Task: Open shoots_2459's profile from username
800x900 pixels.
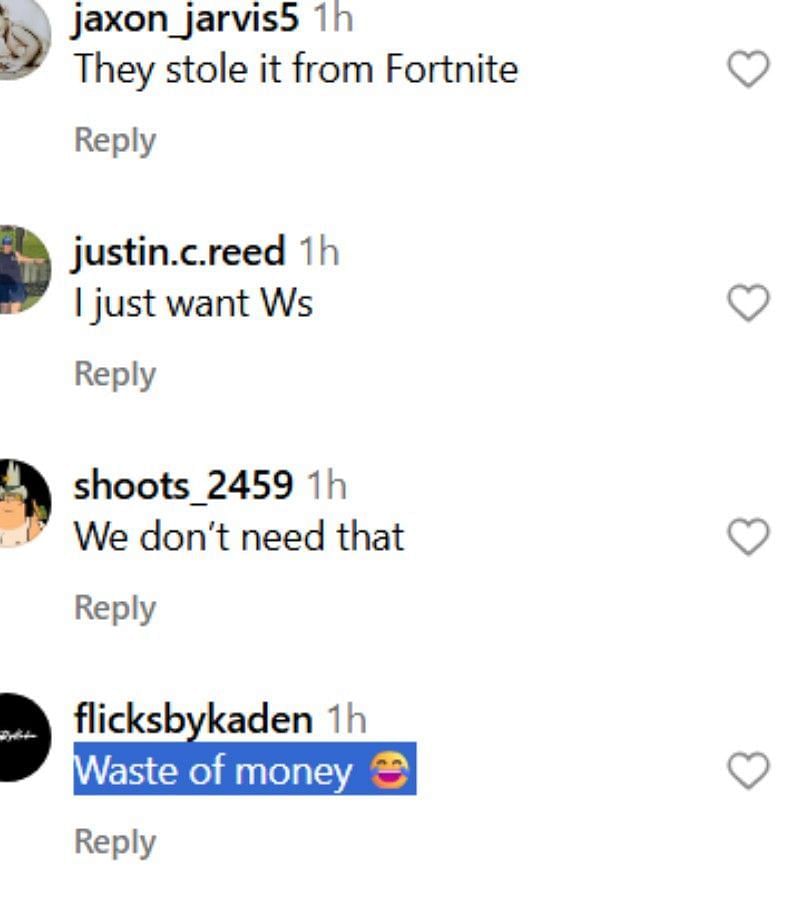Action: (x=183, y=485)
